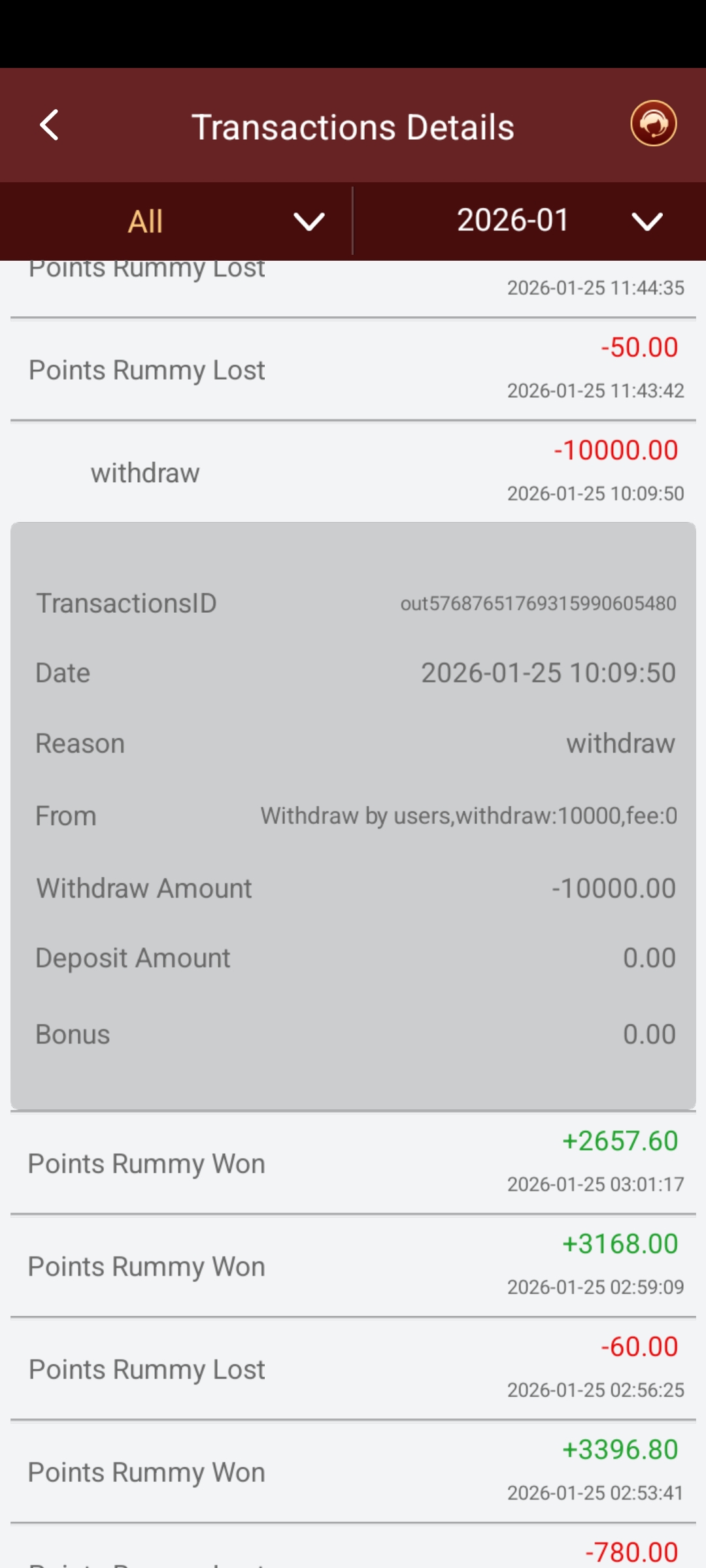Open Points Rummy Lost -50.00 entry
Viewport: 706px width, 1568px height.
tap(353, 370)
